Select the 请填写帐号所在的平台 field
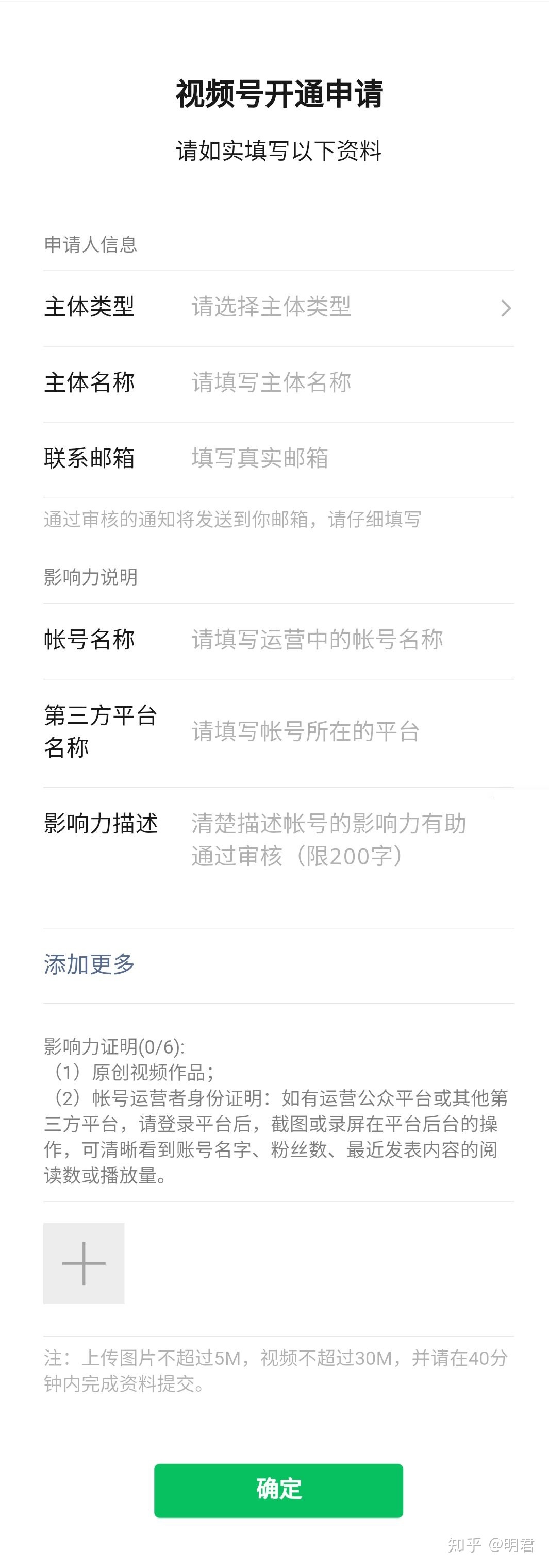The image size is (549, 1568). click(304, 733)
